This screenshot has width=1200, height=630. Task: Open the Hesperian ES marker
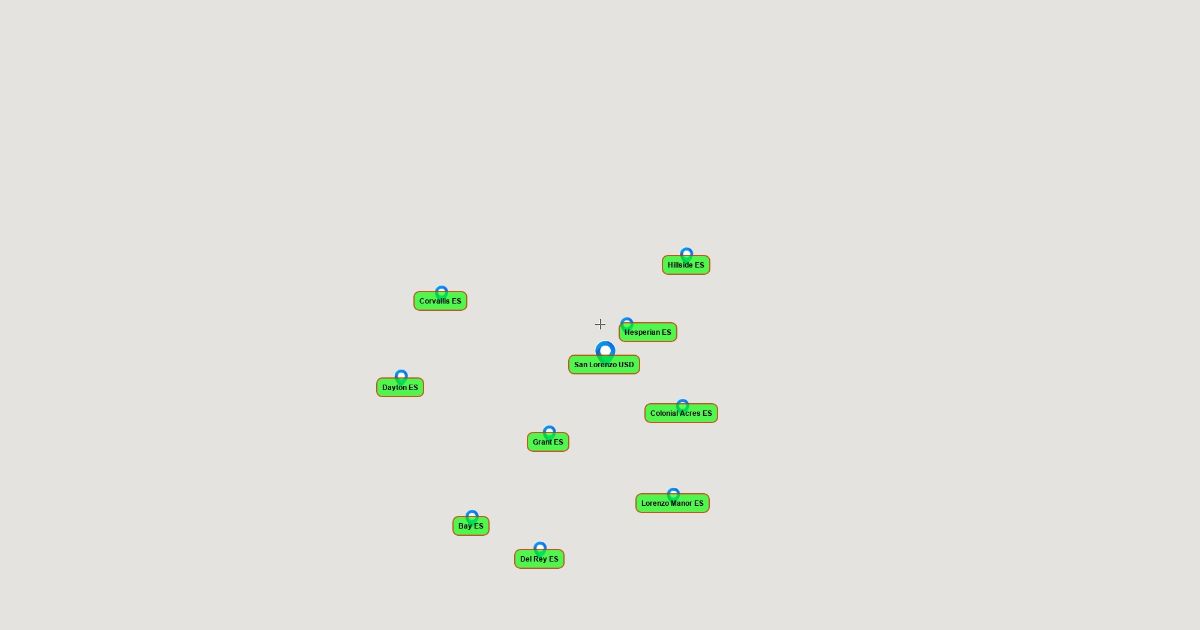pyautogui.click(x=627, y=324)
